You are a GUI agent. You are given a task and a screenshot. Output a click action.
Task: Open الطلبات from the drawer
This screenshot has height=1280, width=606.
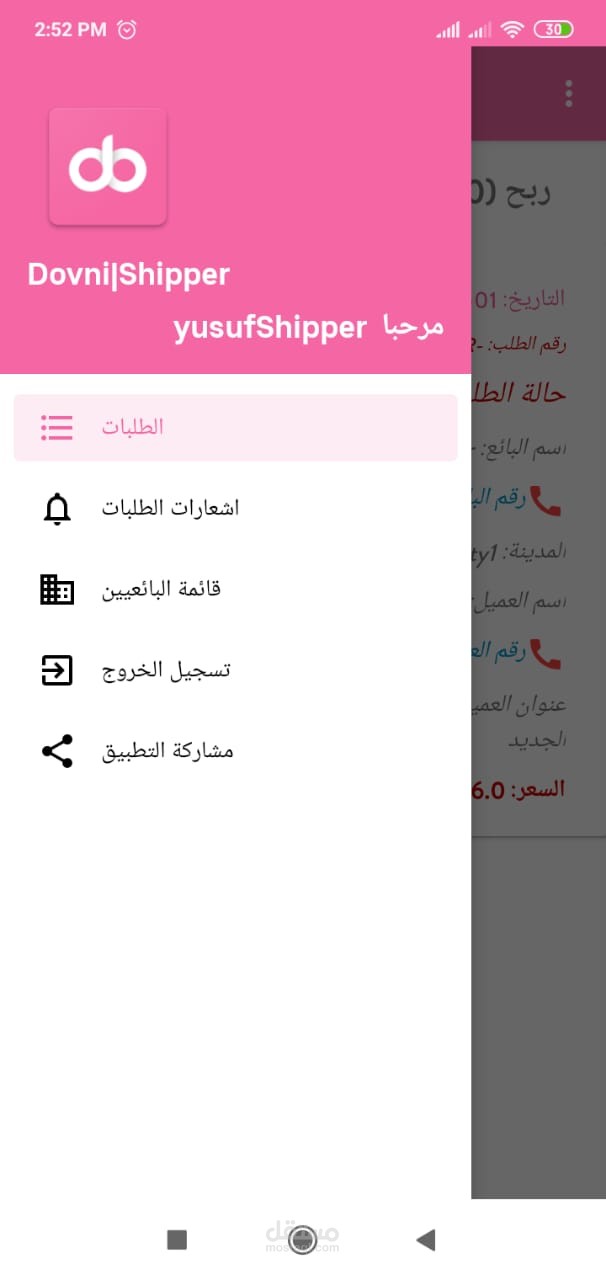click(235, 427)
